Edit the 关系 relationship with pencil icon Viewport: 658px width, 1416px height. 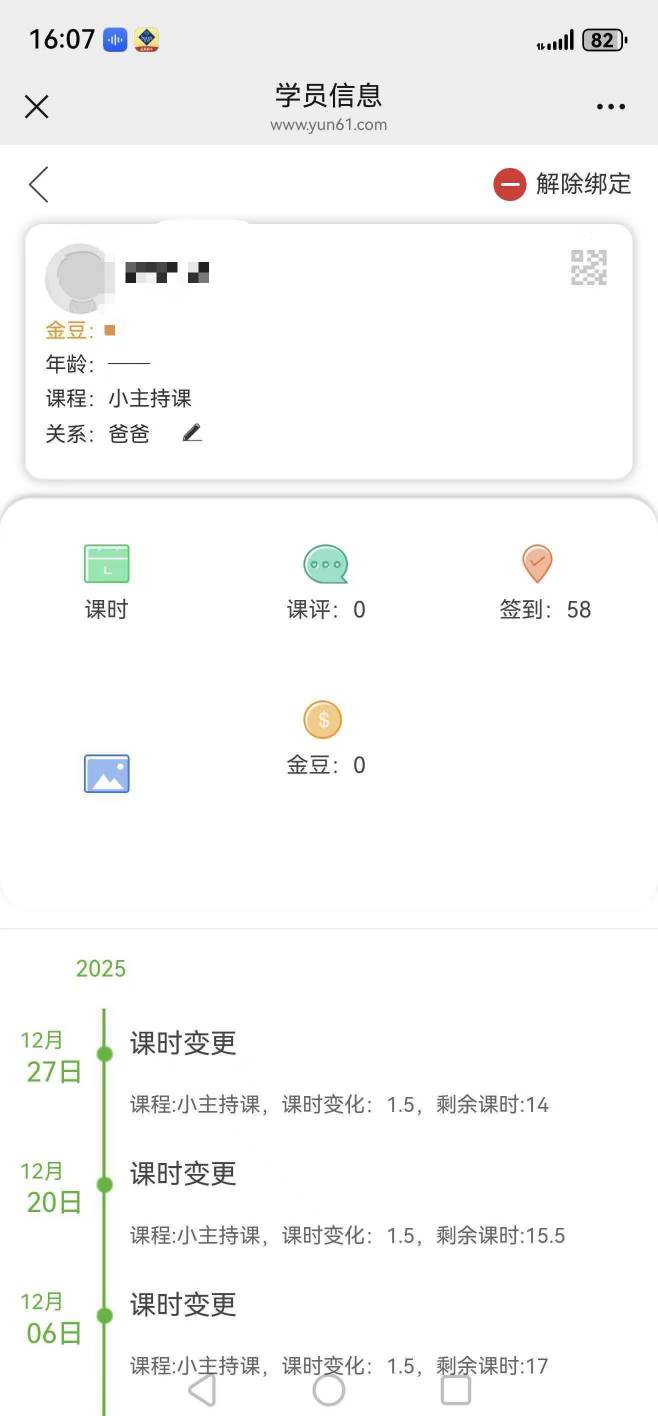coord(192,433)
